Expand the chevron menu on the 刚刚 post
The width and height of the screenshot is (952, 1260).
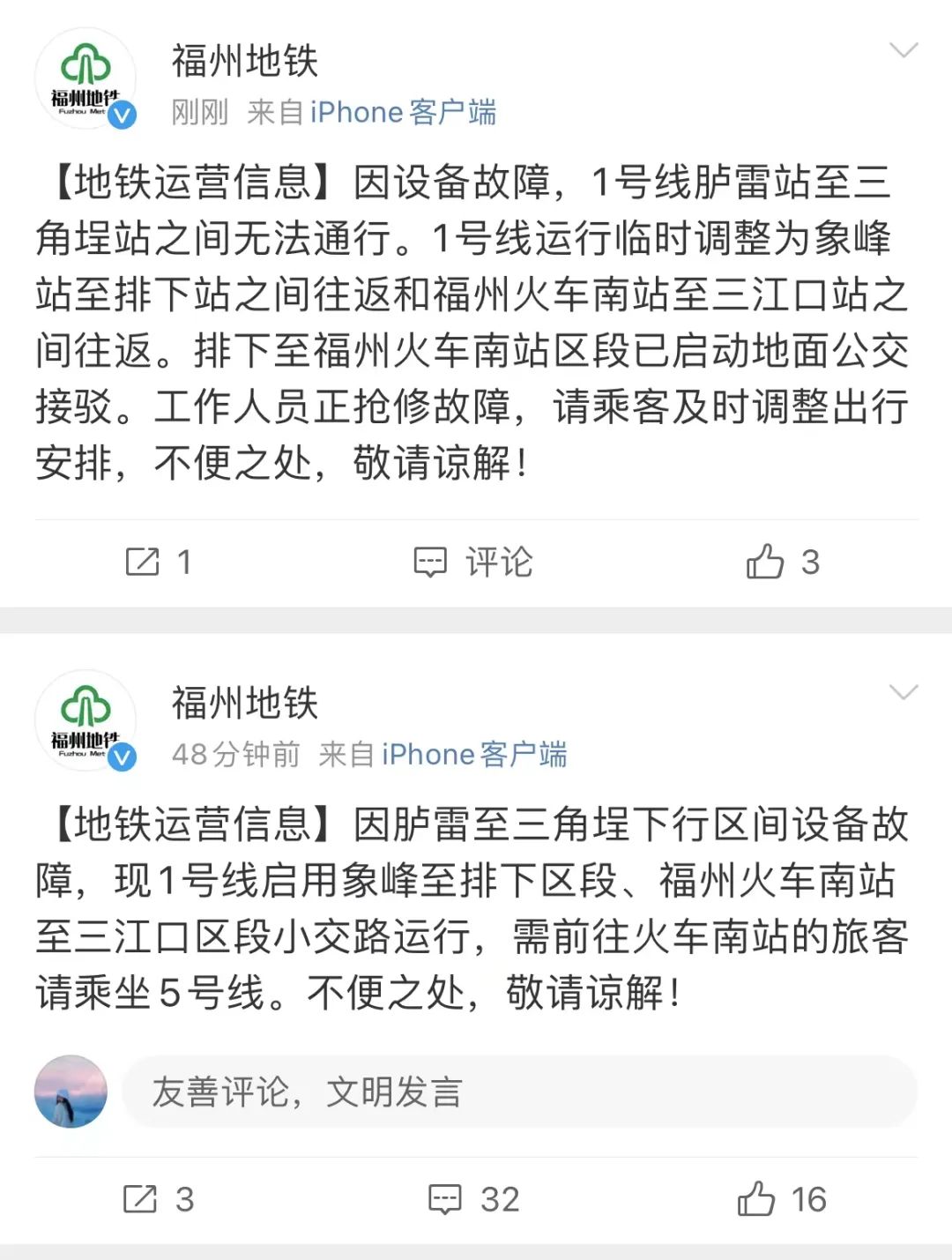tap(904, 50)
